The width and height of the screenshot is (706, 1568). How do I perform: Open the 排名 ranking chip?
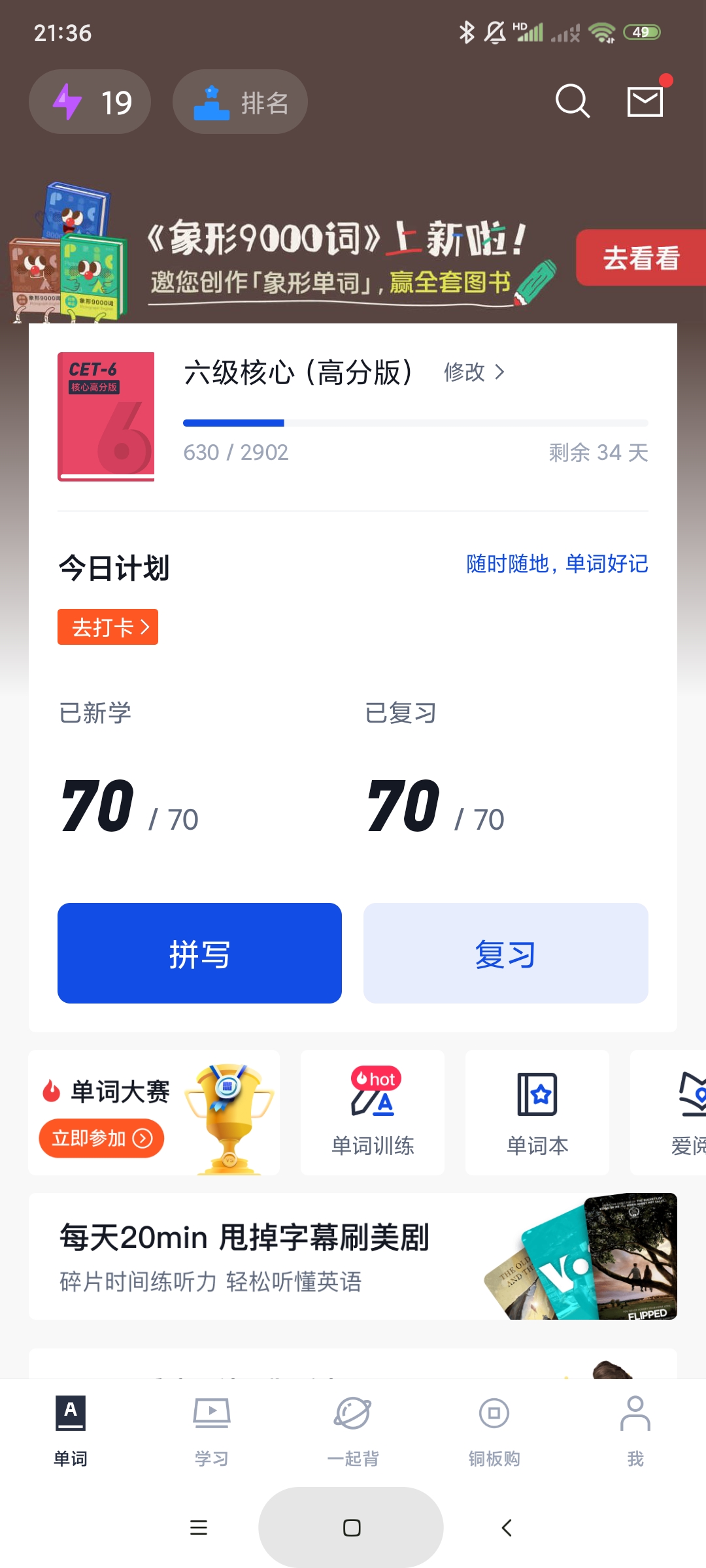tap(240, 102)
